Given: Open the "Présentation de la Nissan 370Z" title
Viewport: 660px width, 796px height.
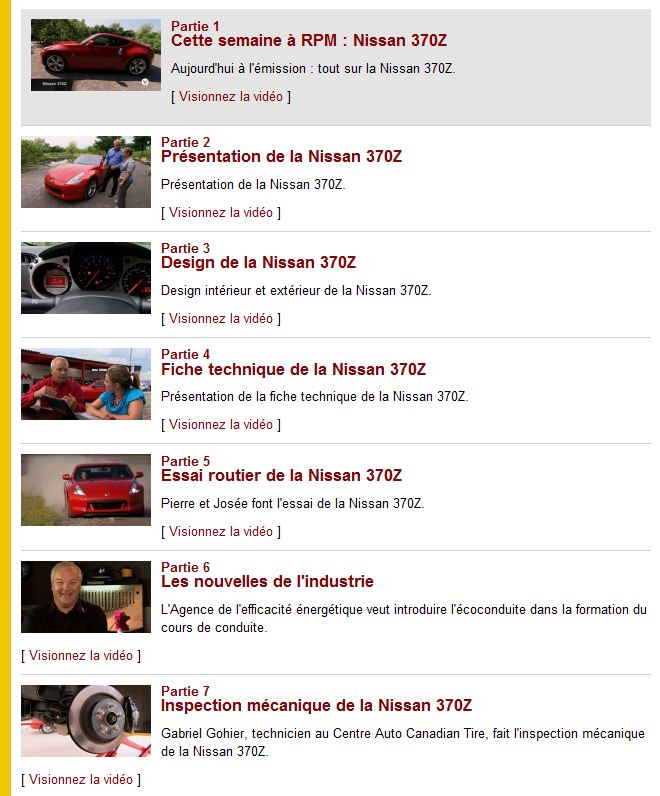Looking at the screenshot, I should tap(281, 157).
